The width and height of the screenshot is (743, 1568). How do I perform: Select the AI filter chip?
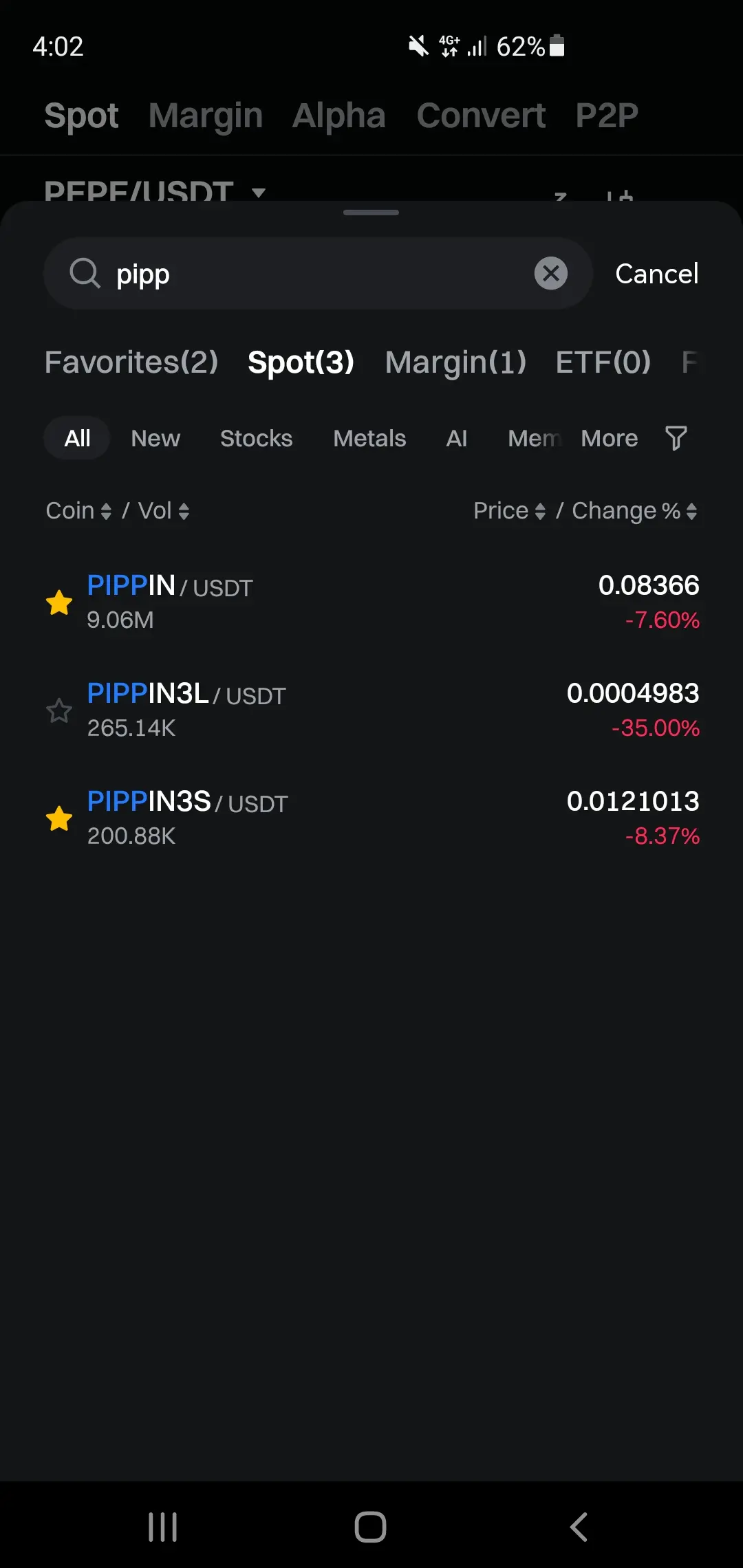tap(457, 438)
